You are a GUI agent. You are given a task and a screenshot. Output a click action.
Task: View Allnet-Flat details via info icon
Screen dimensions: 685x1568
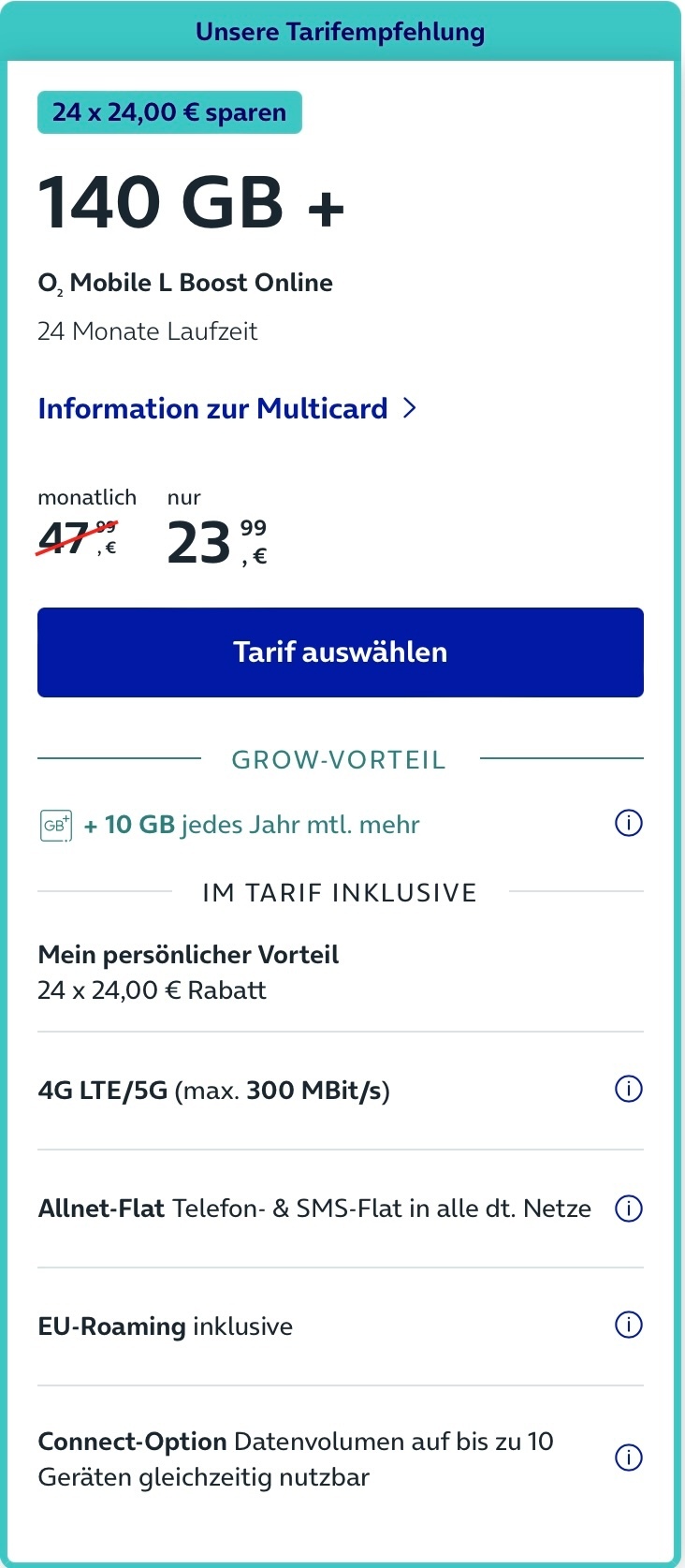(x=629, y=1209)
